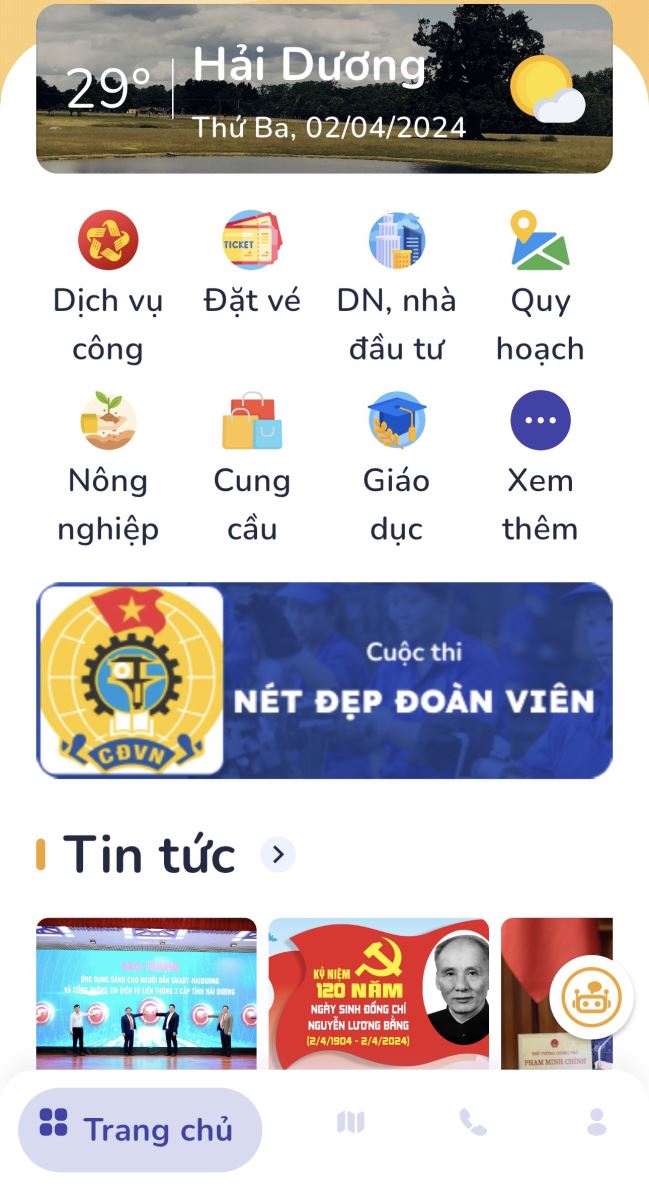Switch to the phone hotline tab
The width and height of the screenshot is (649, 1200).
click(x=473, y=1122)
